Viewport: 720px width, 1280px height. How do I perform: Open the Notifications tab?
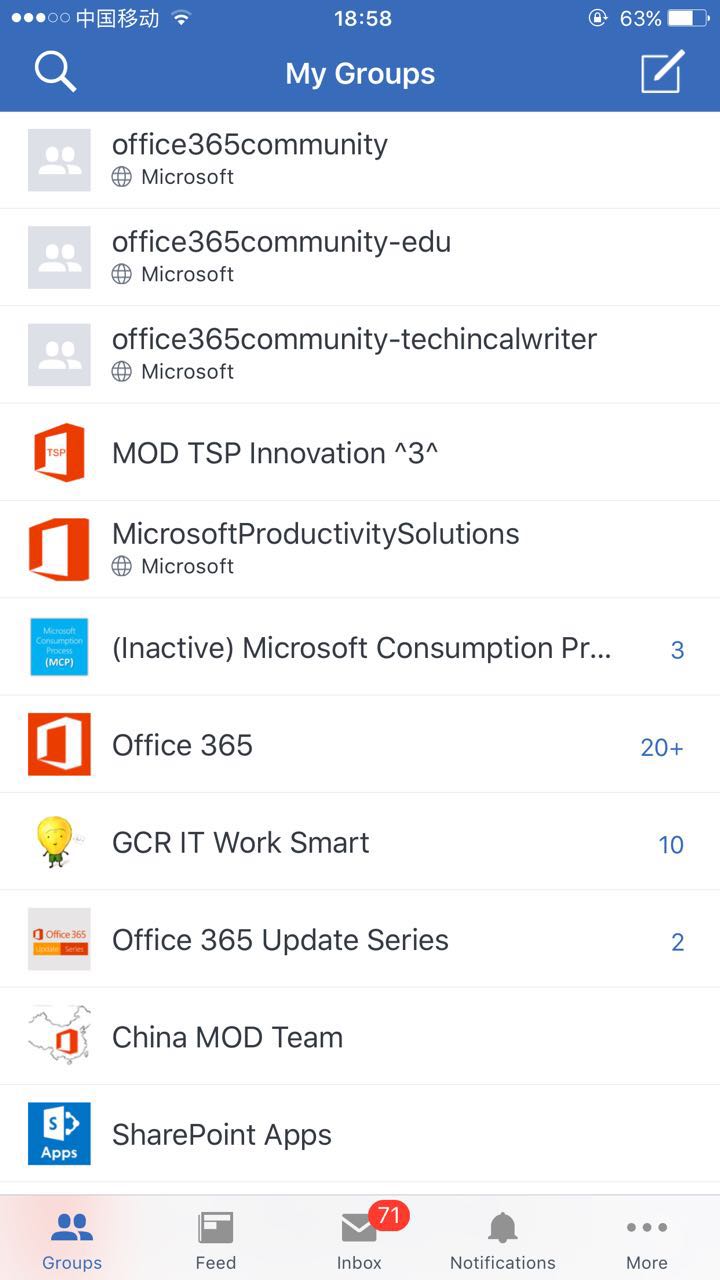pos(503,1240)
